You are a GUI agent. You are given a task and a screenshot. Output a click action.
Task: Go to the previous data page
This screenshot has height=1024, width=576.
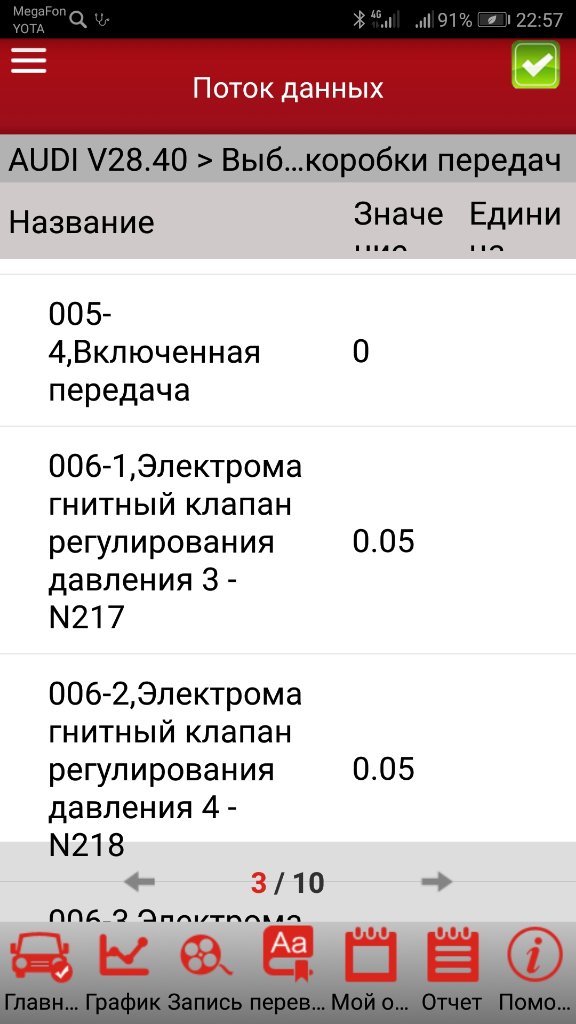(139, 882)
